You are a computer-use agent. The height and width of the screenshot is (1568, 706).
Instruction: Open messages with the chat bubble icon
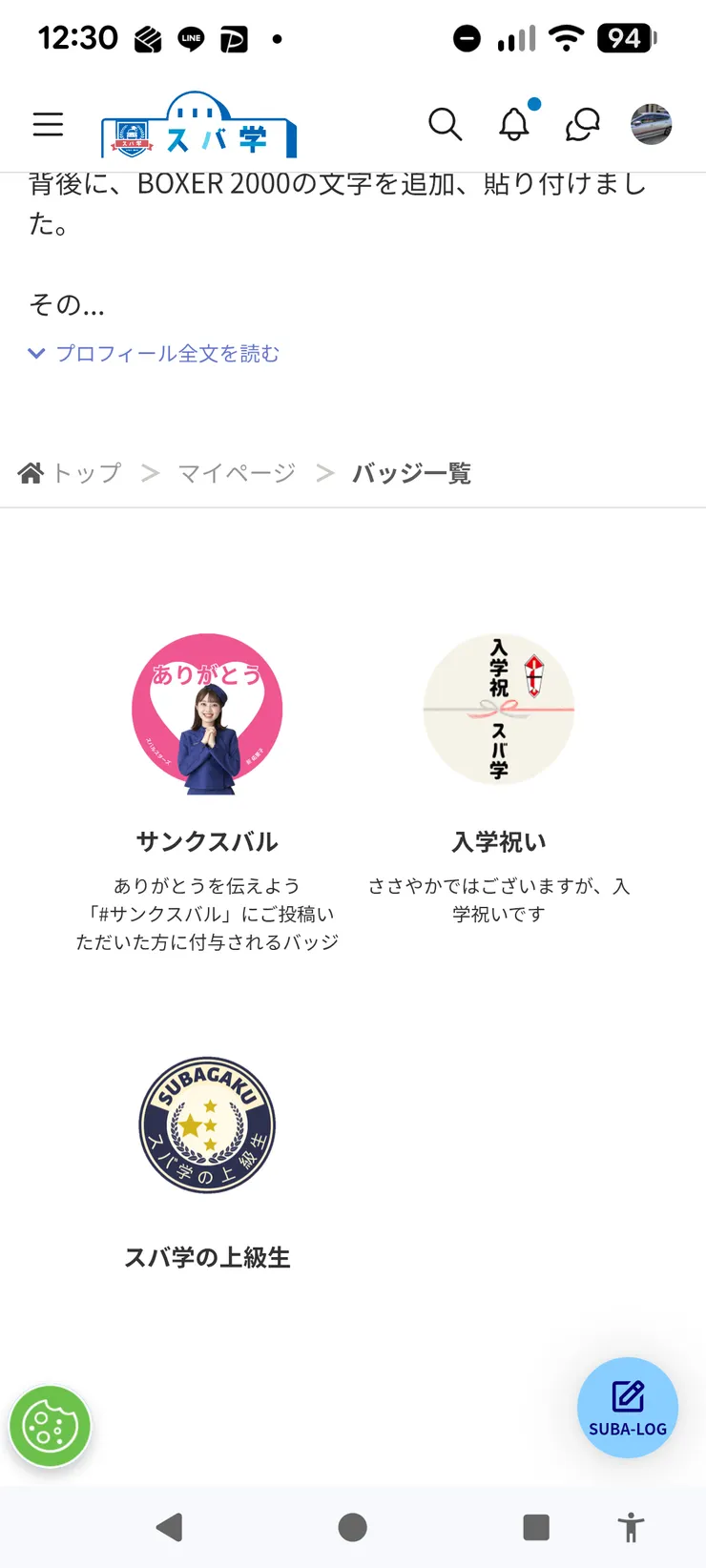581,124
